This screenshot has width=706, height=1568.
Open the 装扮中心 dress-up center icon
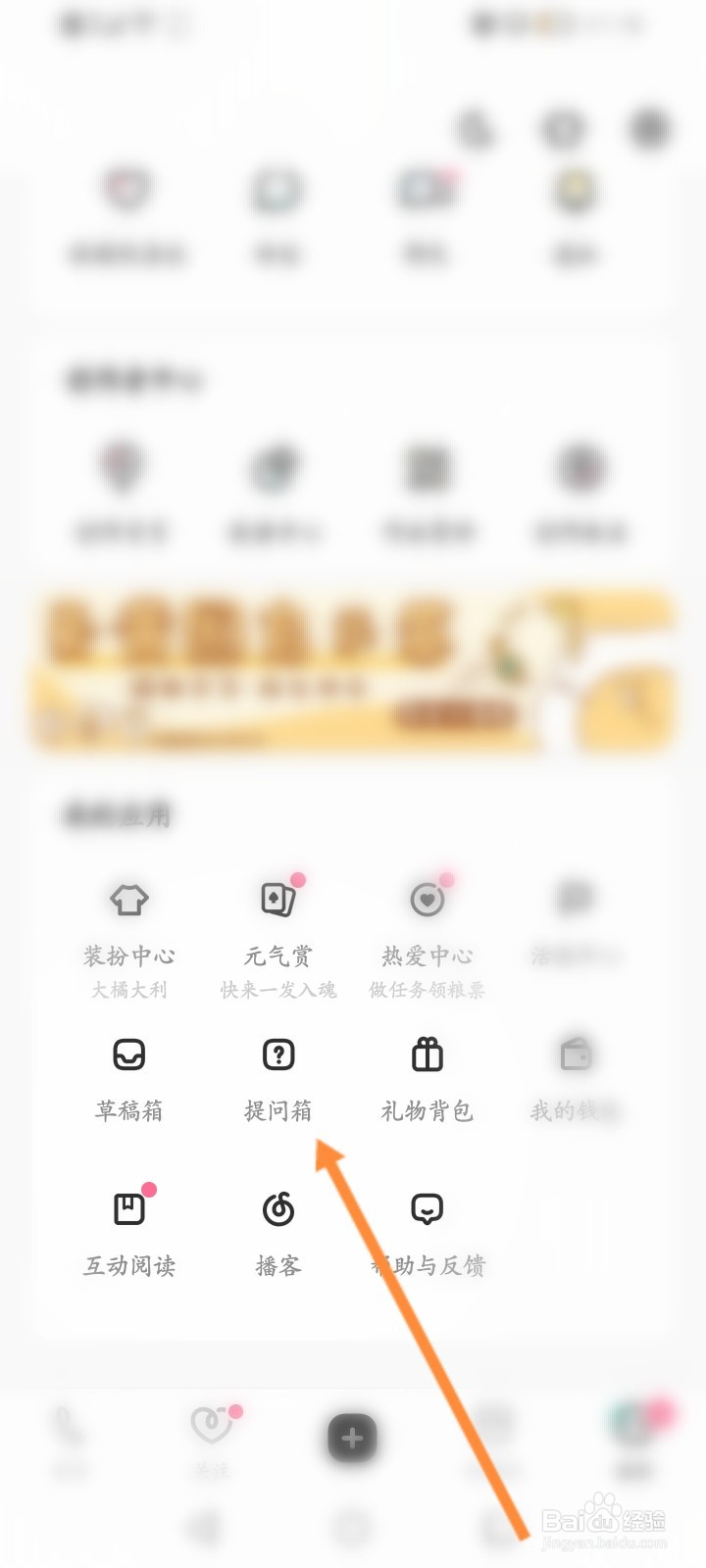pyautogui.click(x=127, y=900)
